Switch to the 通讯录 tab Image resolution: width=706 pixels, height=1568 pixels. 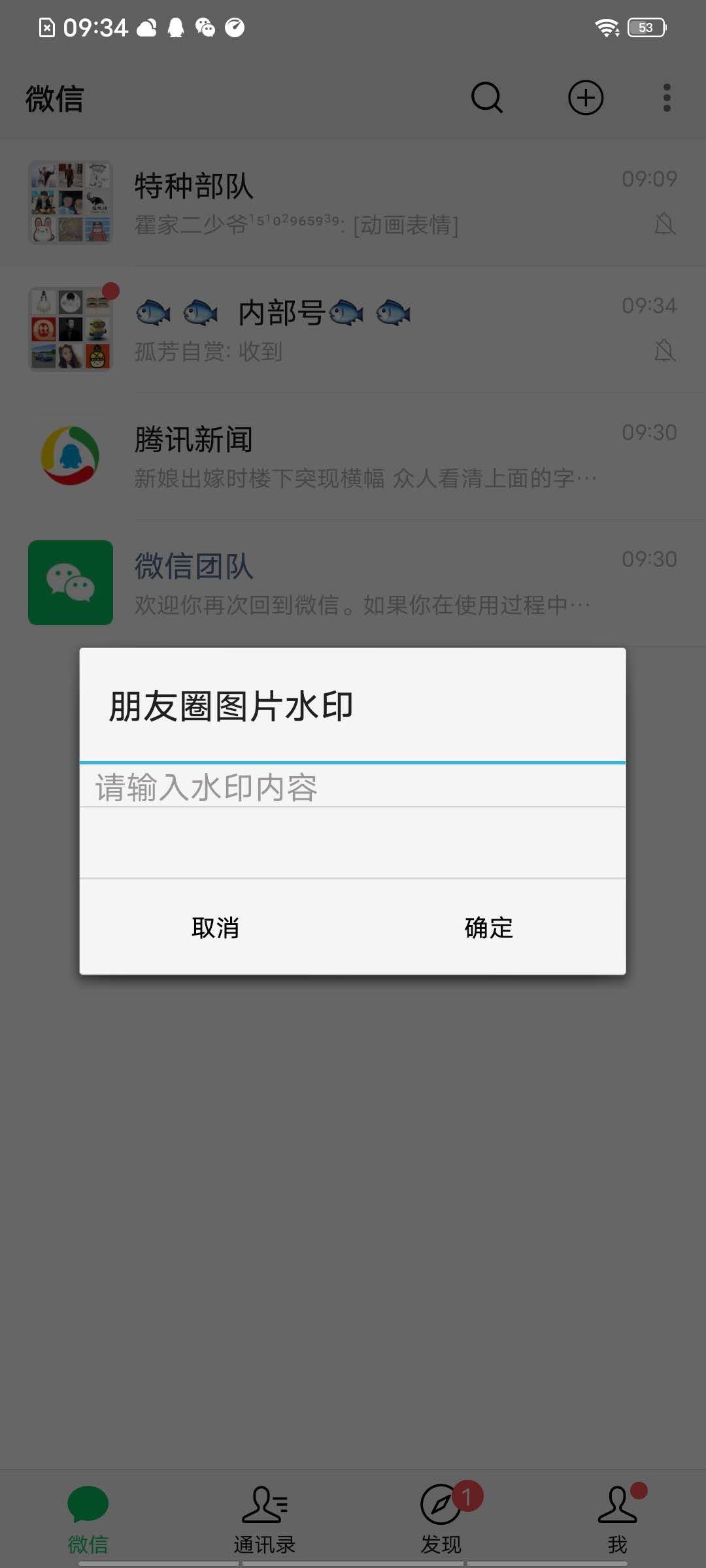pyautogui.click(x=265, y=1520)
